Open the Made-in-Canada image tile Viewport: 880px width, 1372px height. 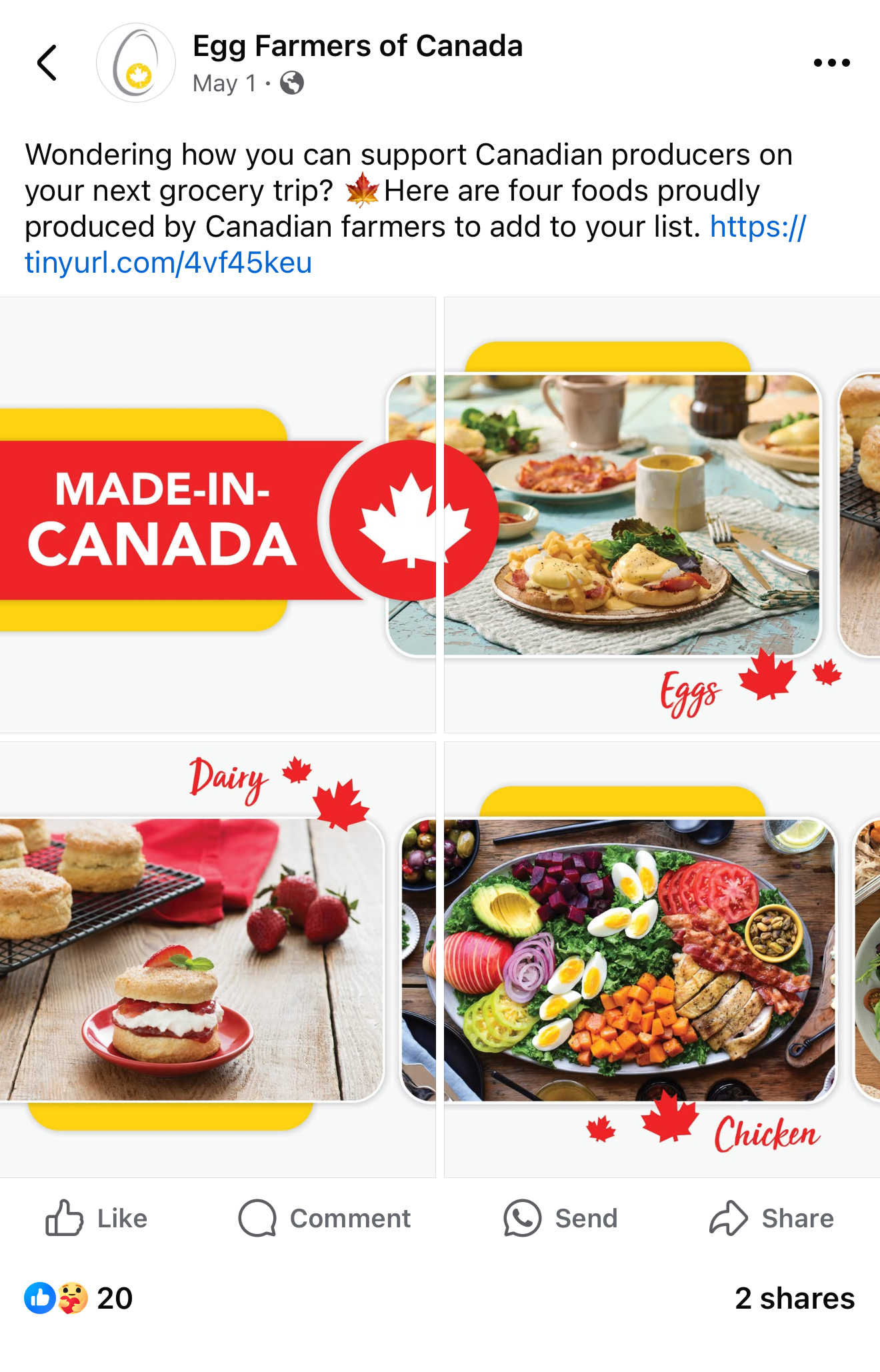(217, 515)
